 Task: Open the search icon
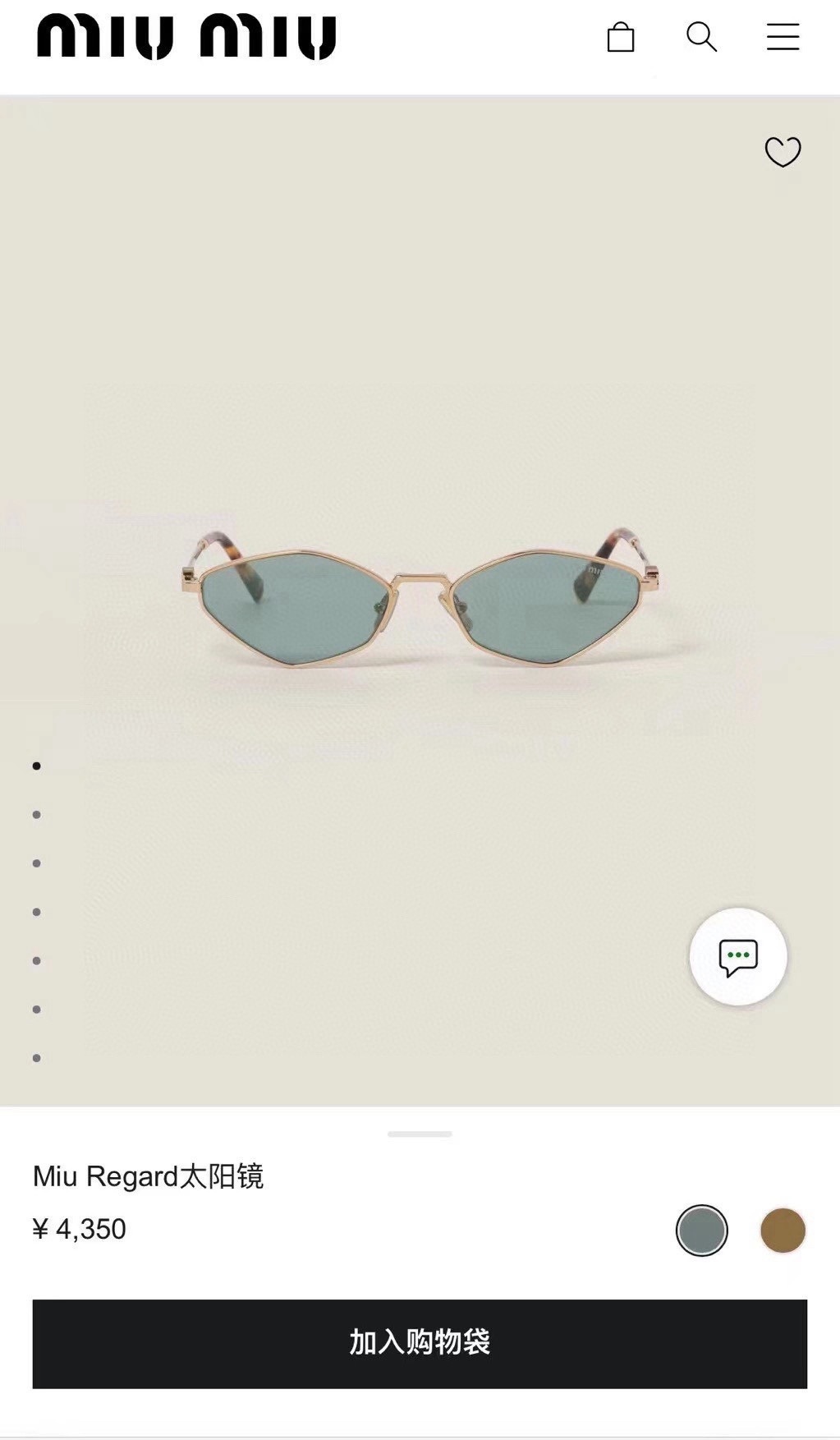pos(701,37)
